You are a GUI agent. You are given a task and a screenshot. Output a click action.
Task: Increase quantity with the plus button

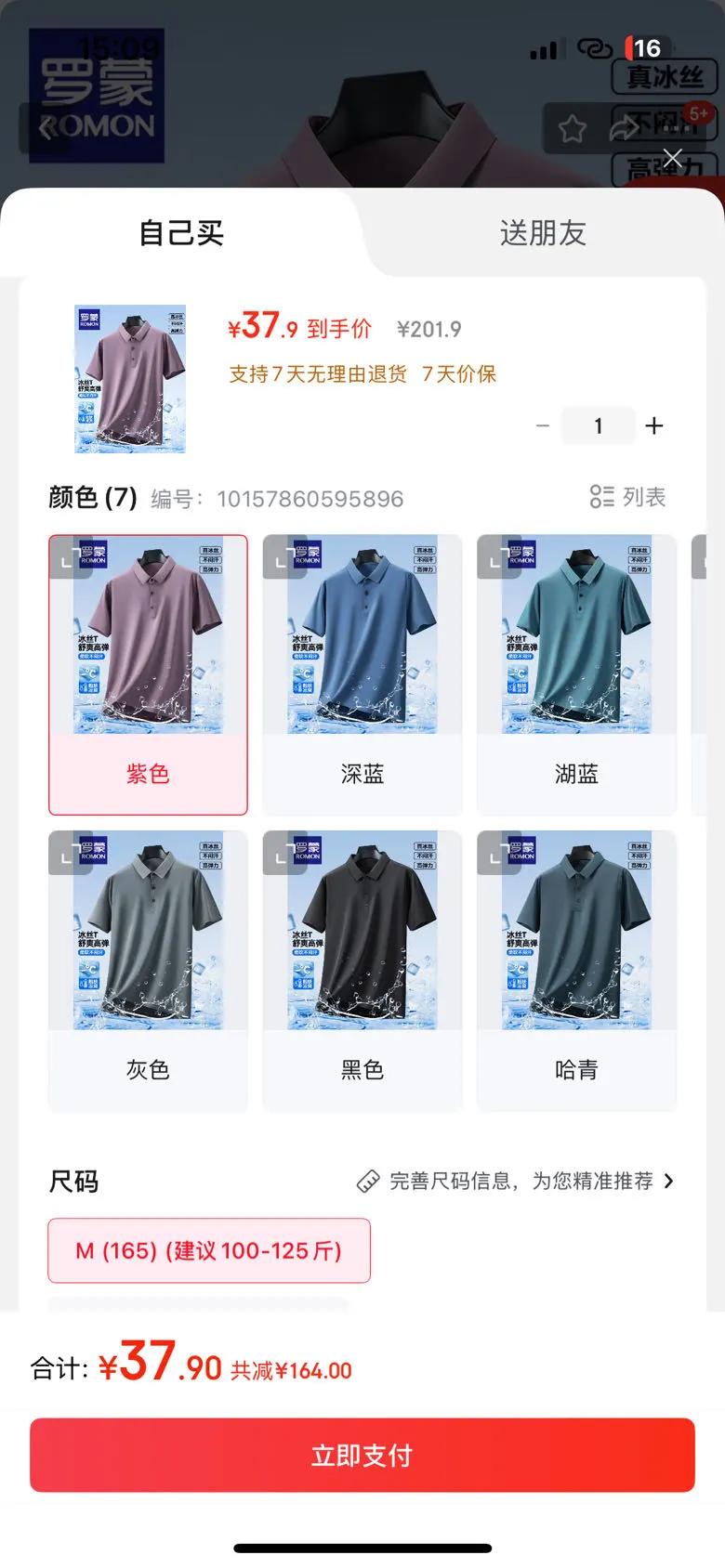[654, 425]
